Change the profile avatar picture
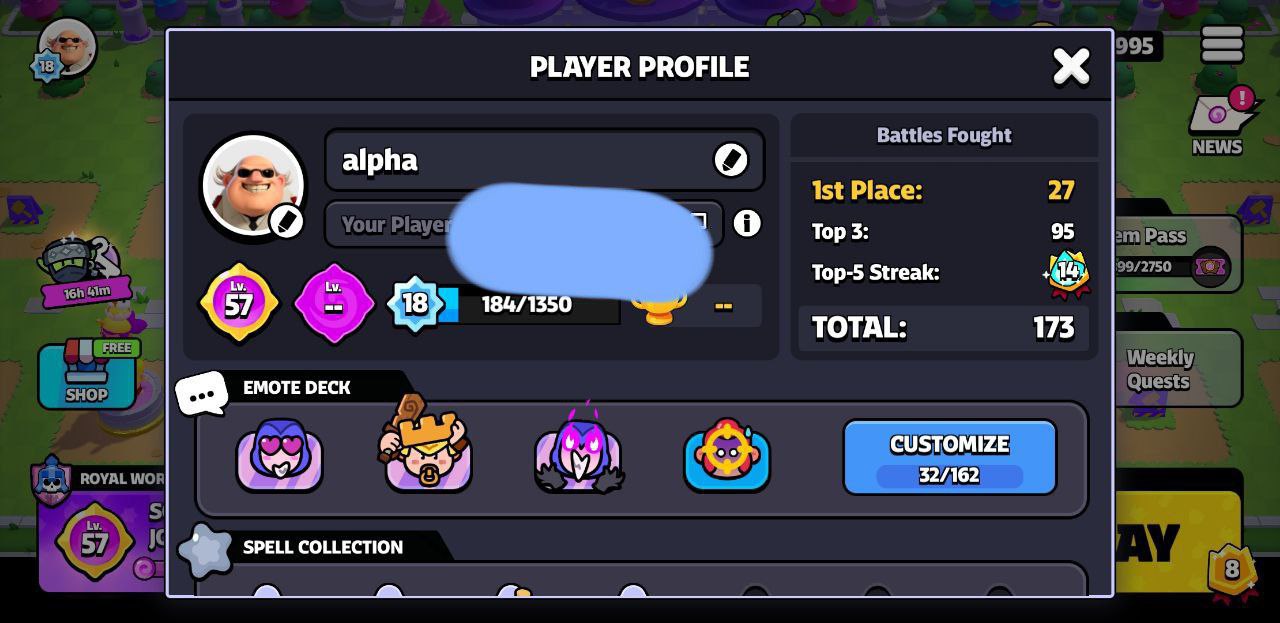The width and height of the screenshot is (1280, 623). (x=286, y=221)
